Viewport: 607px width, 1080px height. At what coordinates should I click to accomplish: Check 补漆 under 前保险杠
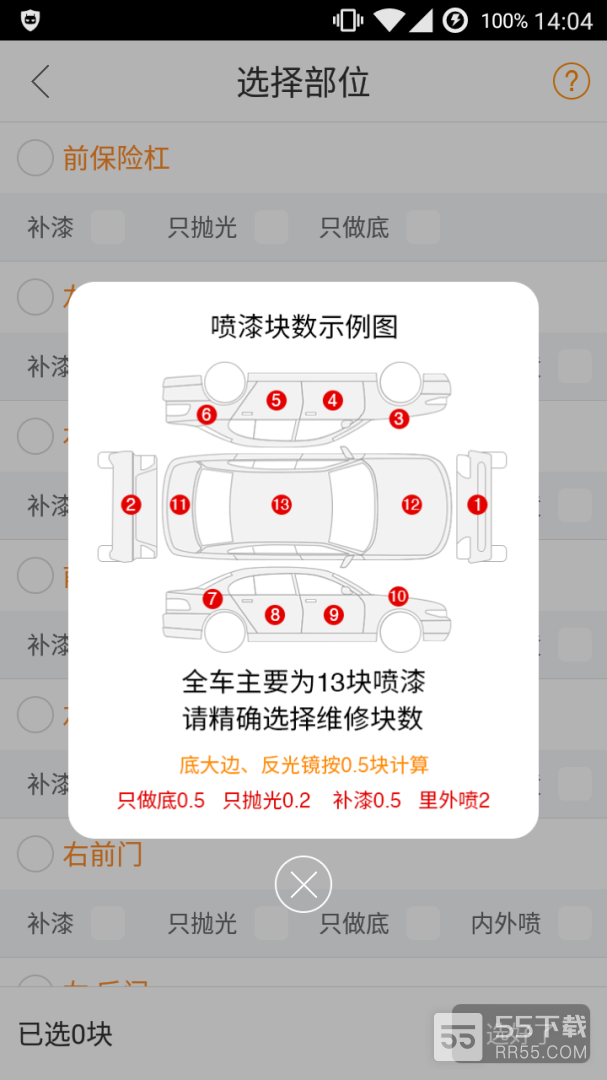(108, 227)
